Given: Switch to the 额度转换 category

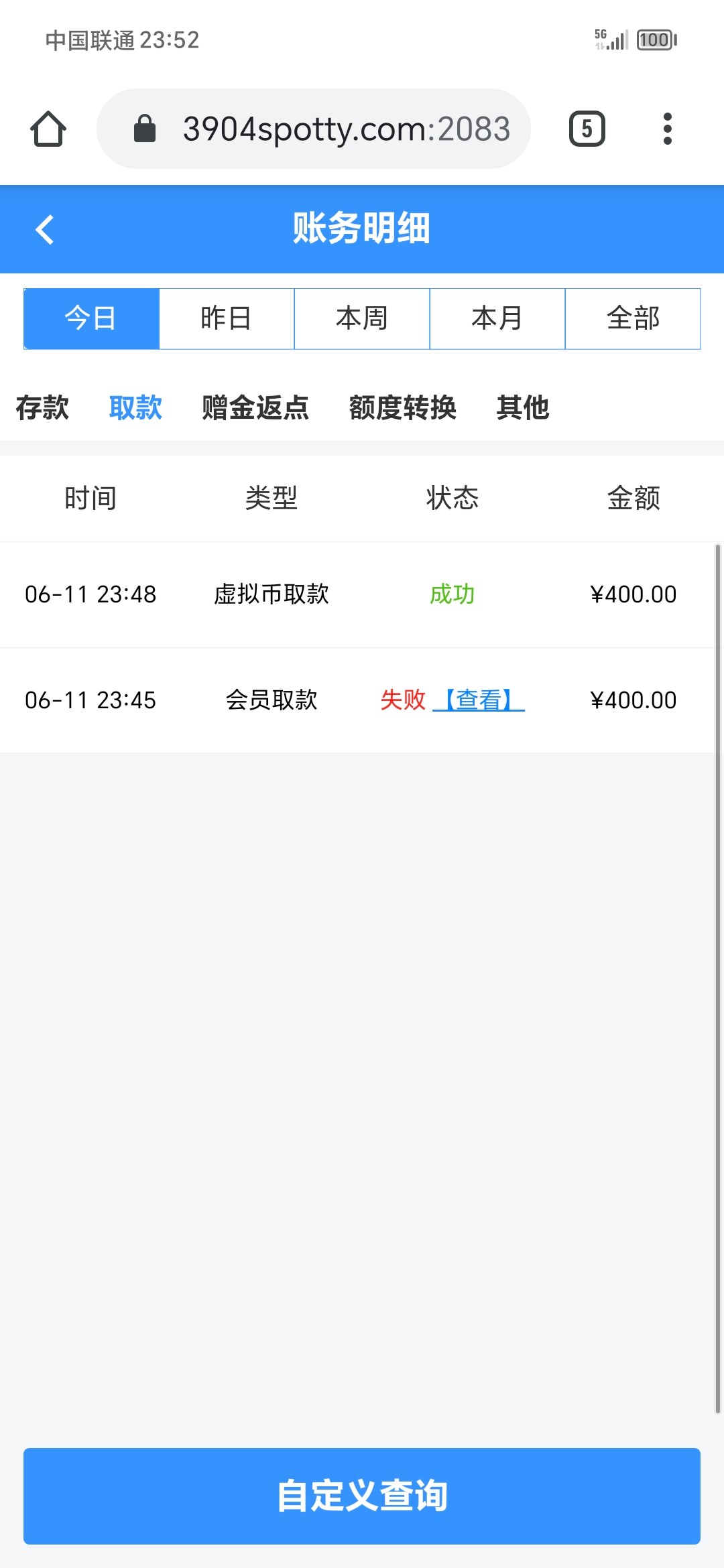Looking at the screenshot, I should tap(402, 407).
